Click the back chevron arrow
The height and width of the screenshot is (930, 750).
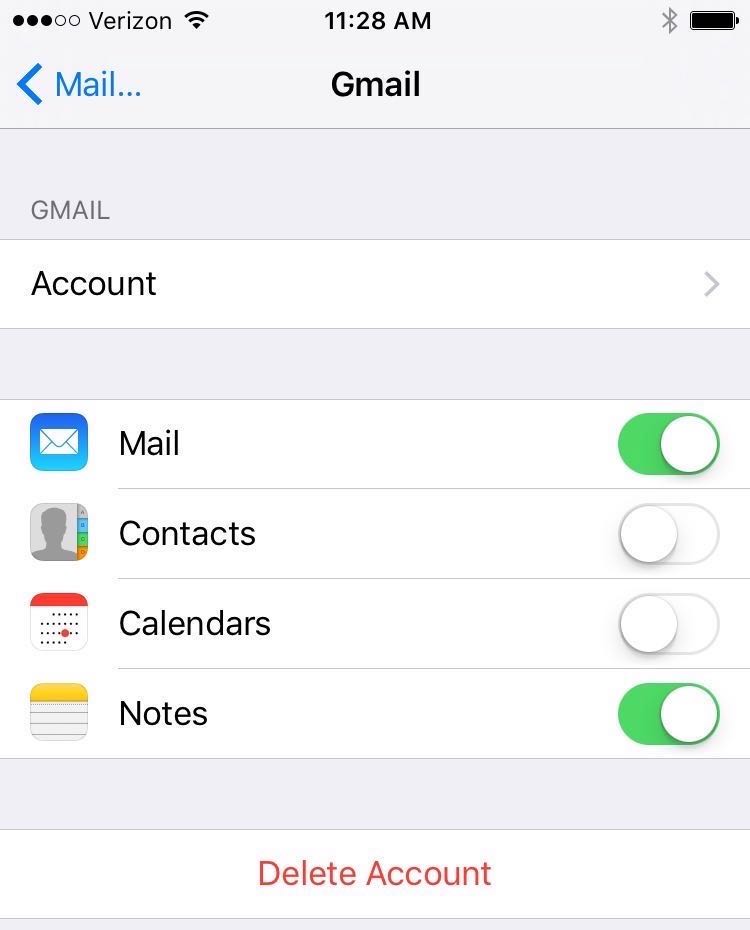coord(29,84)
